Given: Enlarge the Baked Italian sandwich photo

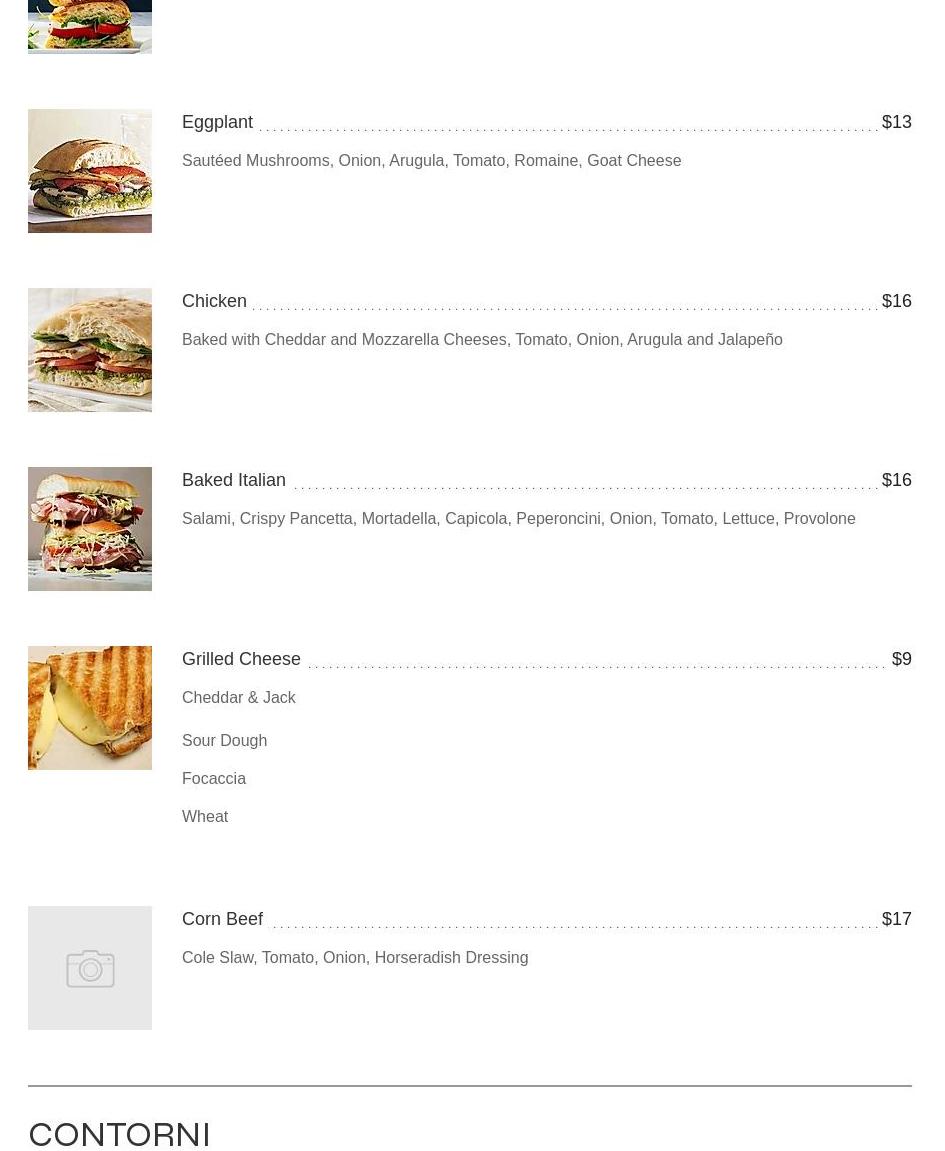Looking at the screenshot, I should [90, 529].
